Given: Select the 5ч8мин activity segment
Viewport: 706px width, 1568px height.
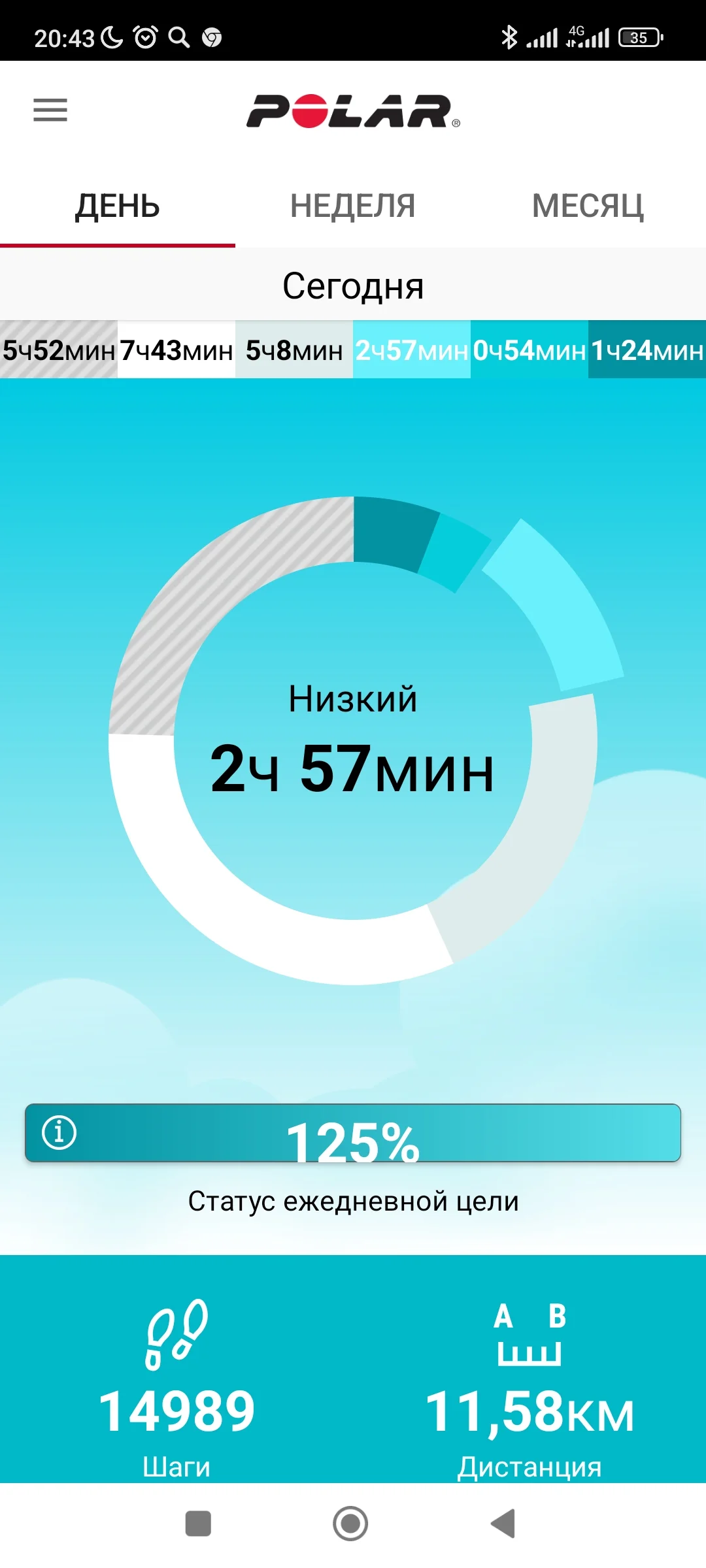Looking at the screenshot, I should click(294, 350).
